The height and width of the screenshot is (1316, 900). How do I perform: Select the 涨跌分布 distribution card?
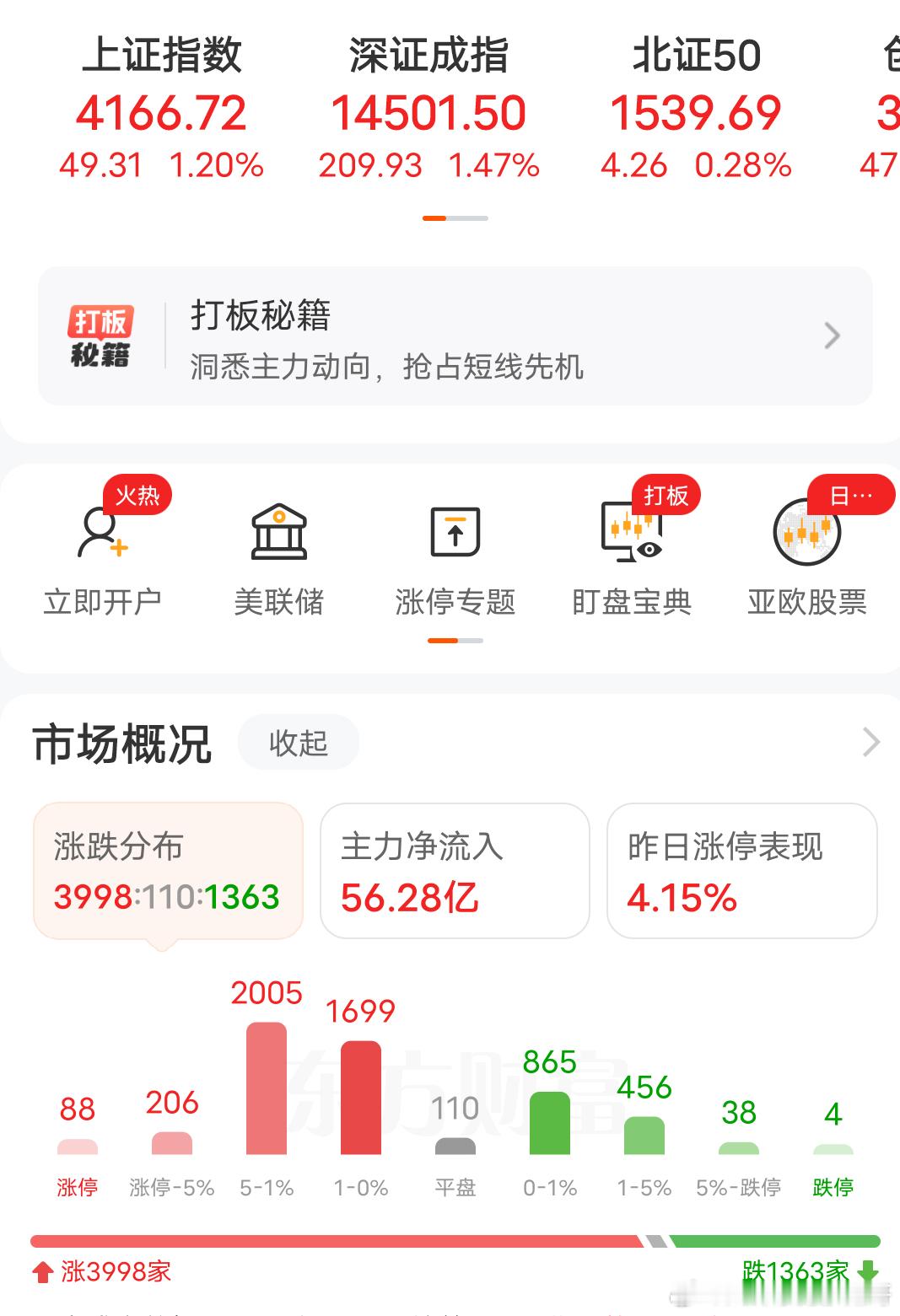pyautogui.click(x=166, y=870)
